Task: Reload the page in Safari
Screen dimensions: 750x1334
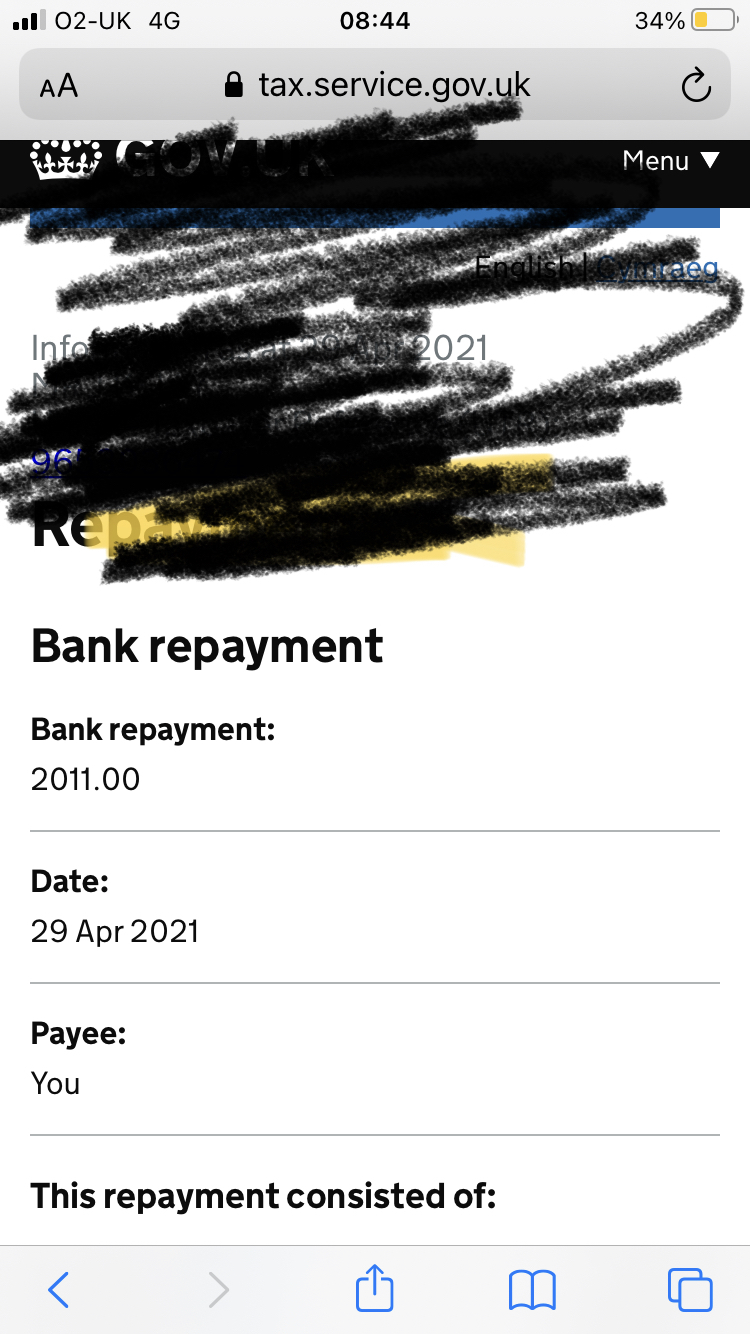Action: point(696,85)
